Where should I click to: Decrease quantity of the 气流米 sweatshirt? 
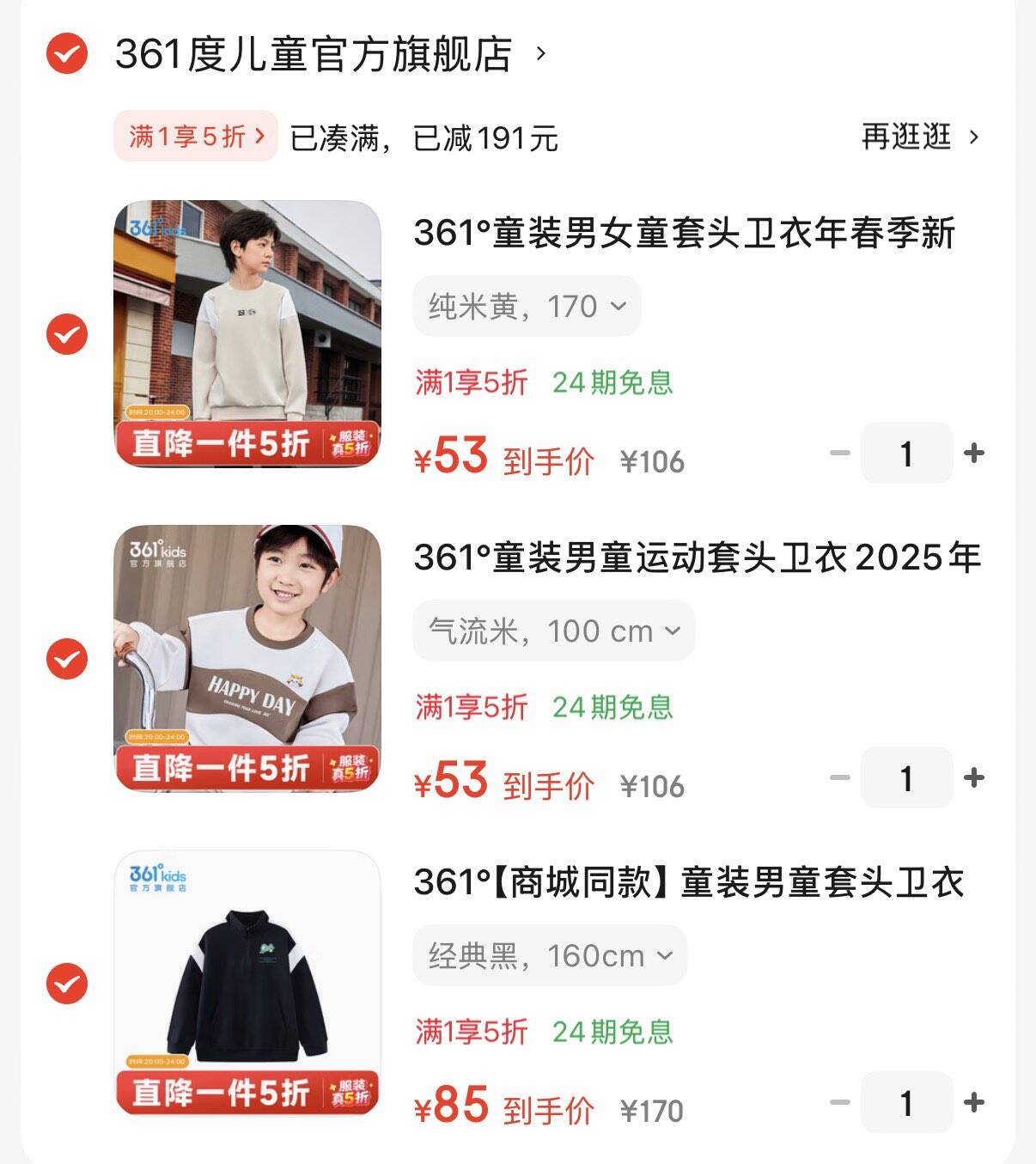pos(840,777)
